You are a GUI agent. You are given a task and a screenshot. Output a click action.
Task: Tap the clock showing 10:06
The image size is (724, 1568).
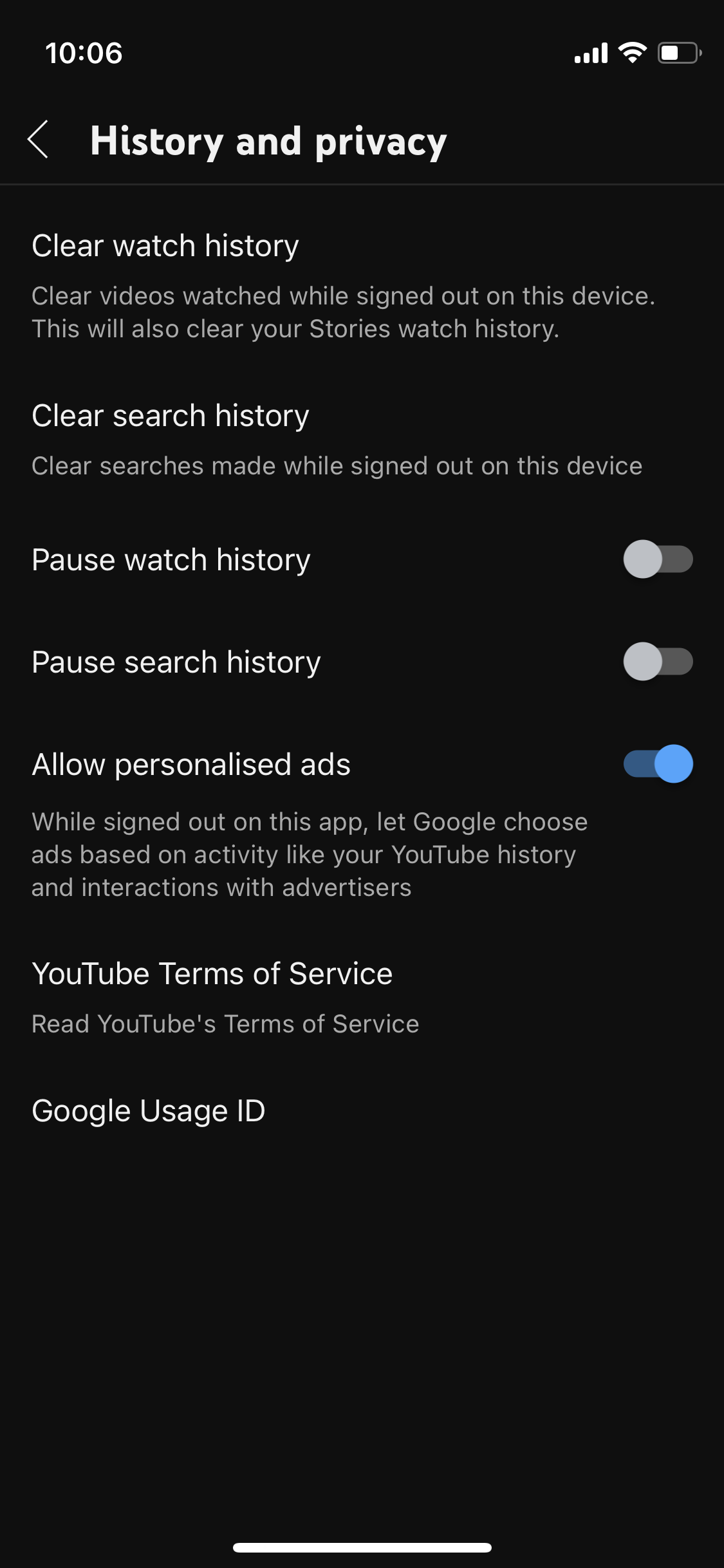coord(83,54)
